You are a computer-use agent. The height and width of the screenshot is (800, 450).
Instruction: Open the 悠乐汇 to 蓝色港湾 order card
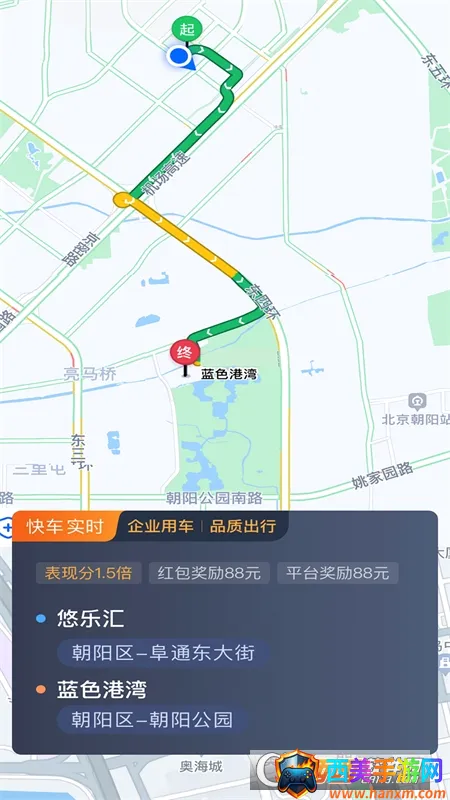(225, 632)
